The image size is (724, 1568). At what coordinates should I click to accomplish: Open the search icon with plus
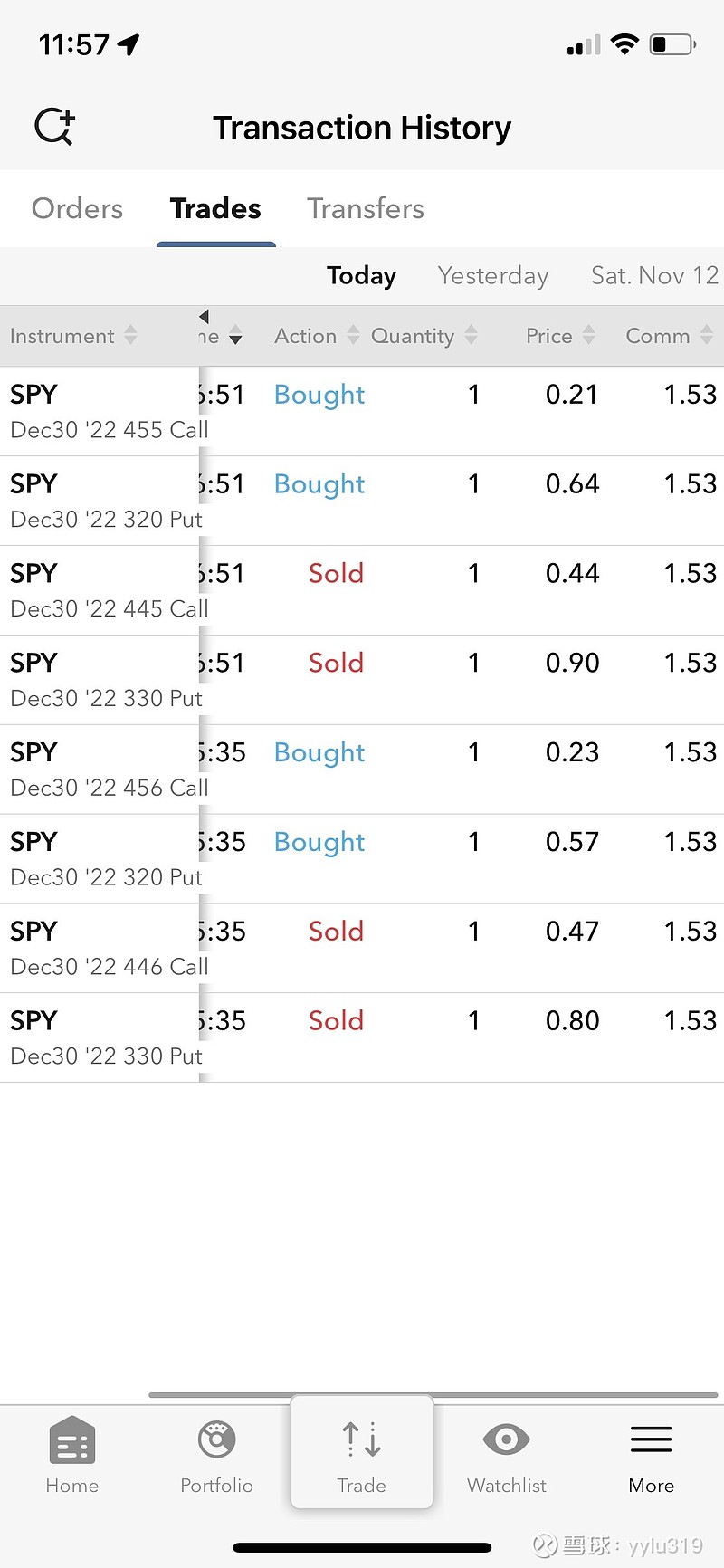54,127
